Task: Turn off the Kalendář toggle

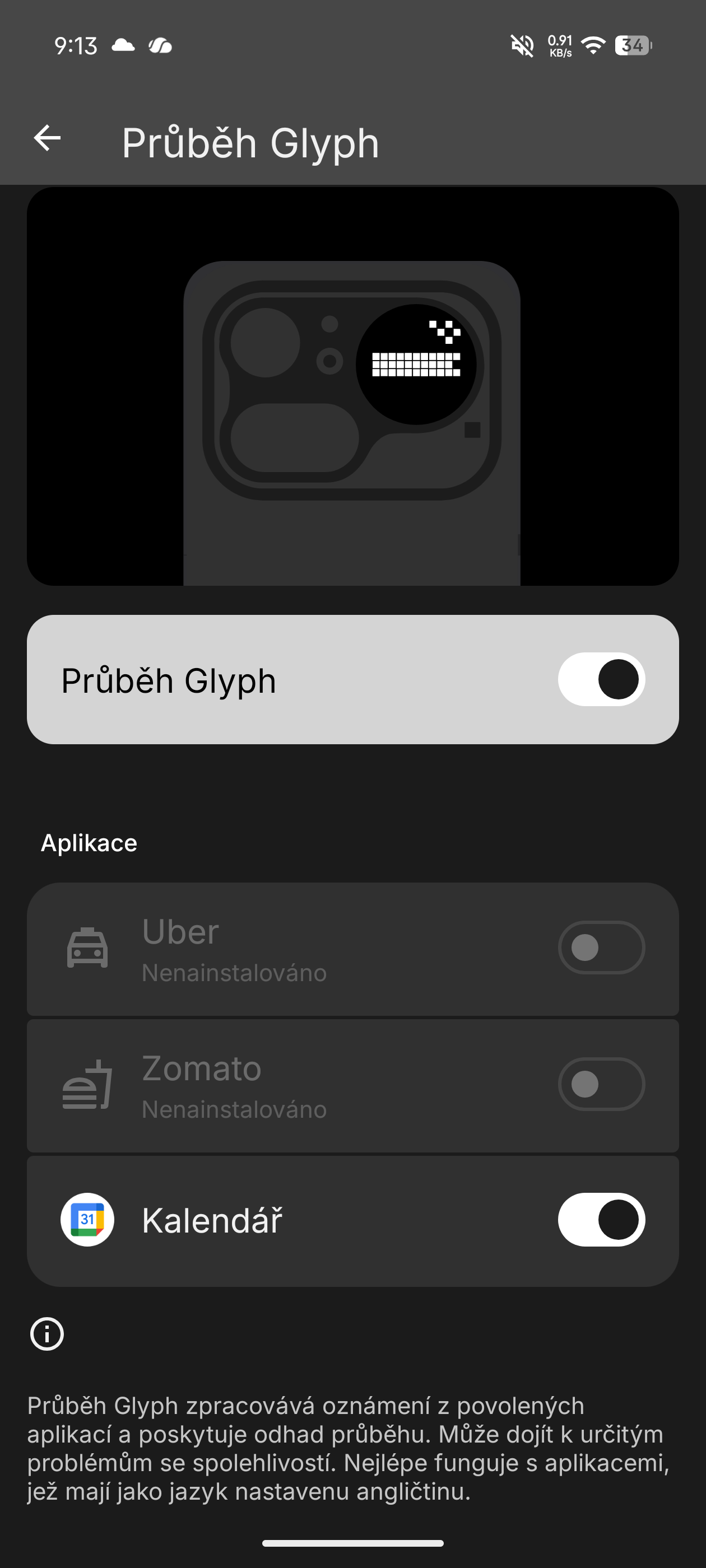Action: point(602,1219)
